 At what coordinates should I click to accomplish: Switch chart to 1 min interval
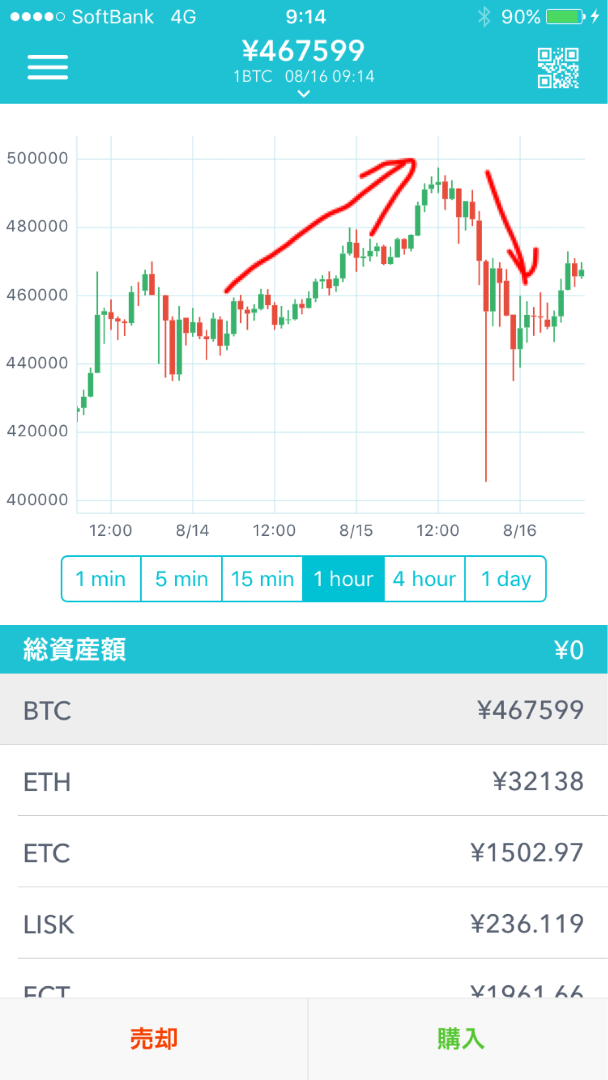101,579
